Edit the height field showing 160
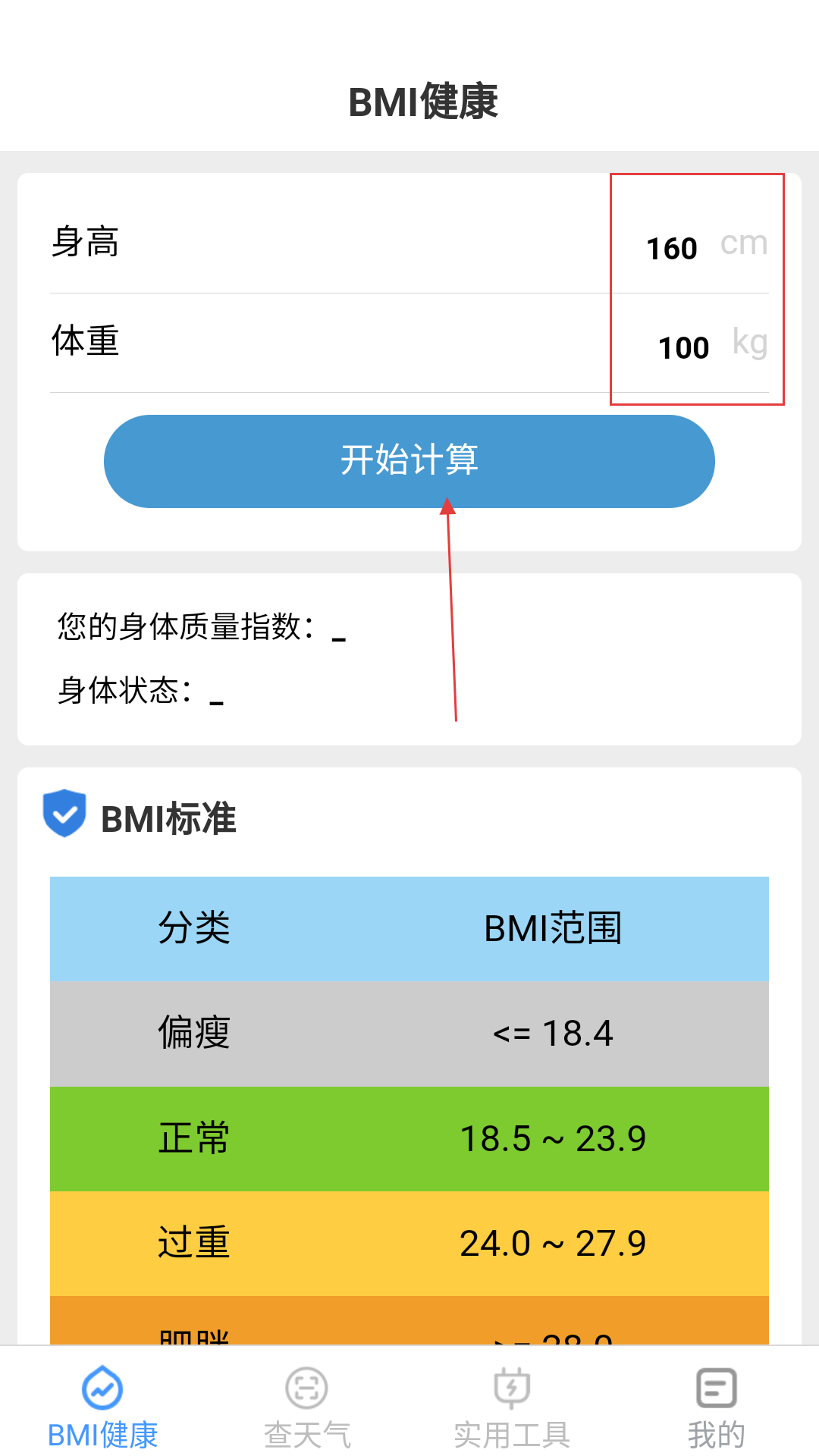819x1456 pixels. tap(671, 248)
